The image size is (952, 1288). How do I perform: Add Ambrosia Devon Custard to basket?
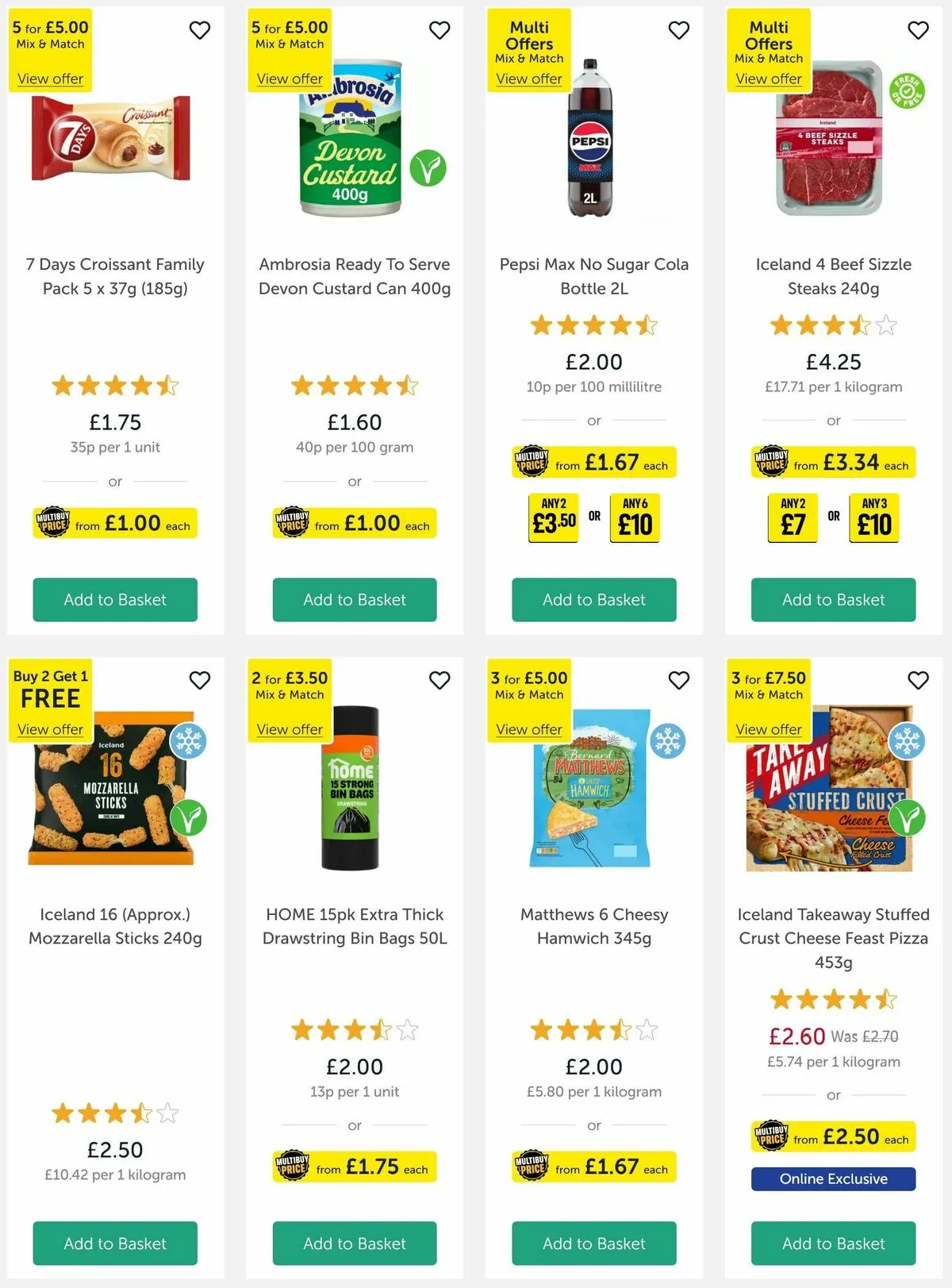point(355,599)
